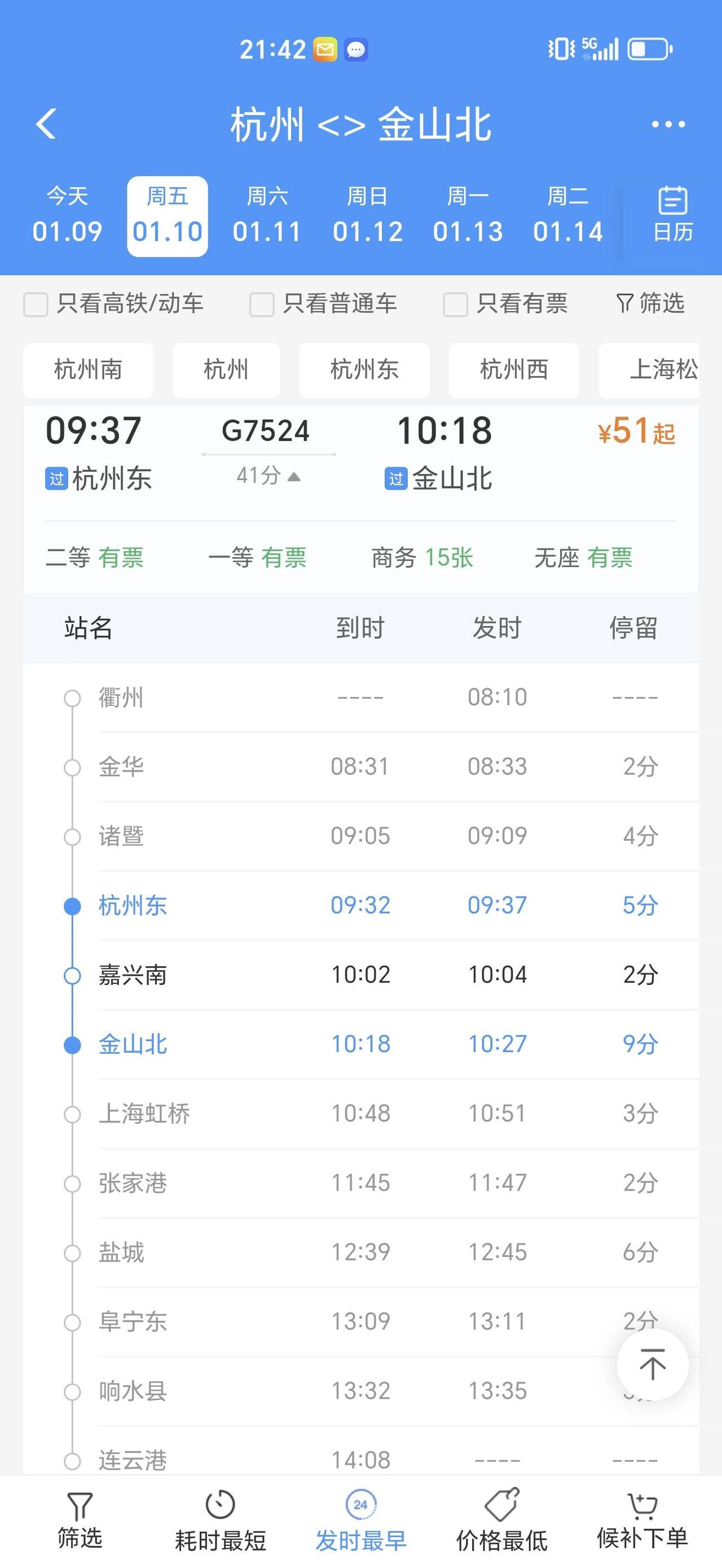The height and width of the screenshot is (1568, 722).
Task: Filter by 杭州西 station chip
Action: click(514, 370)
